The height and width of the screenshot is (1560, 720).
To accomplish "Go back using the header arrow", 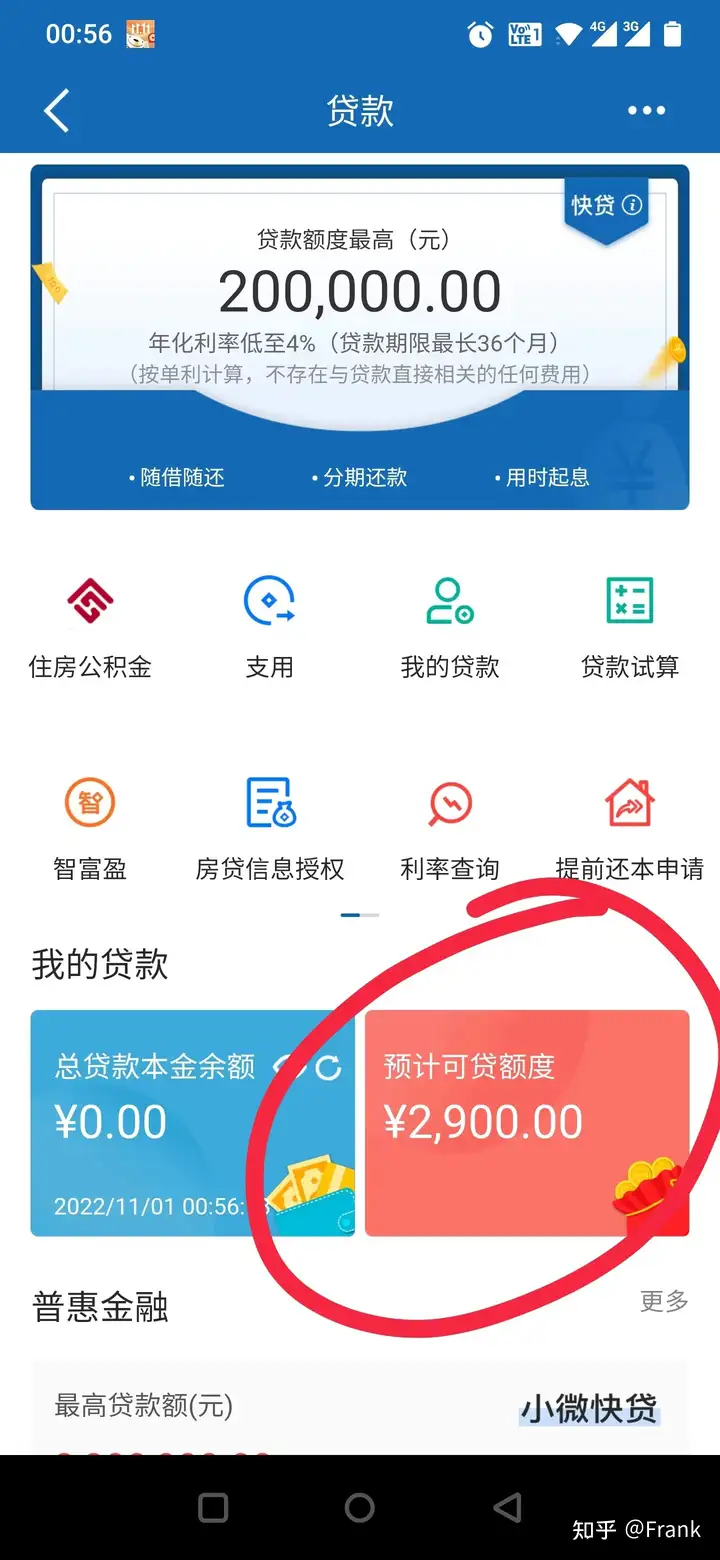I will click(57, 110).
